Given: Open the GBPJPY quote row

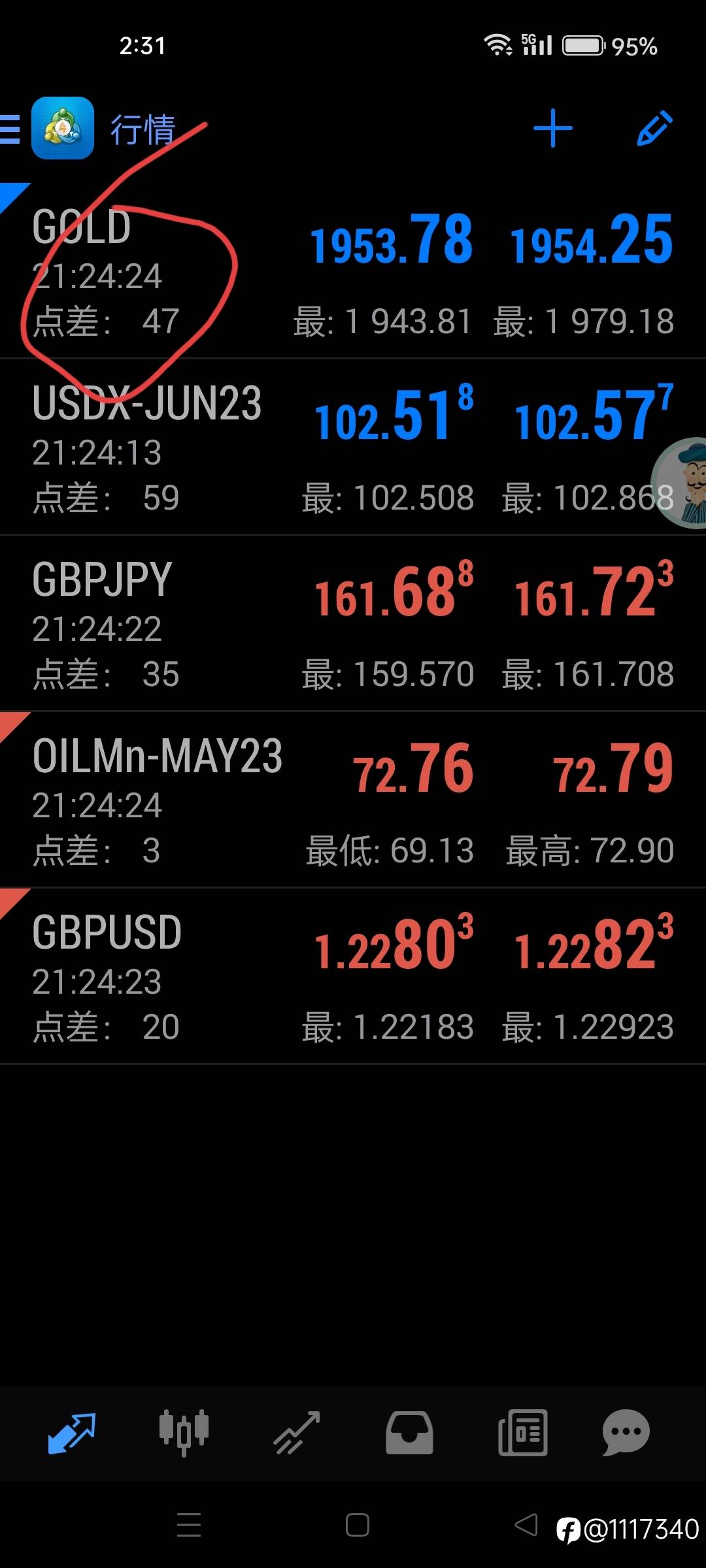Looking at the screenshot, I should [353, 623].
